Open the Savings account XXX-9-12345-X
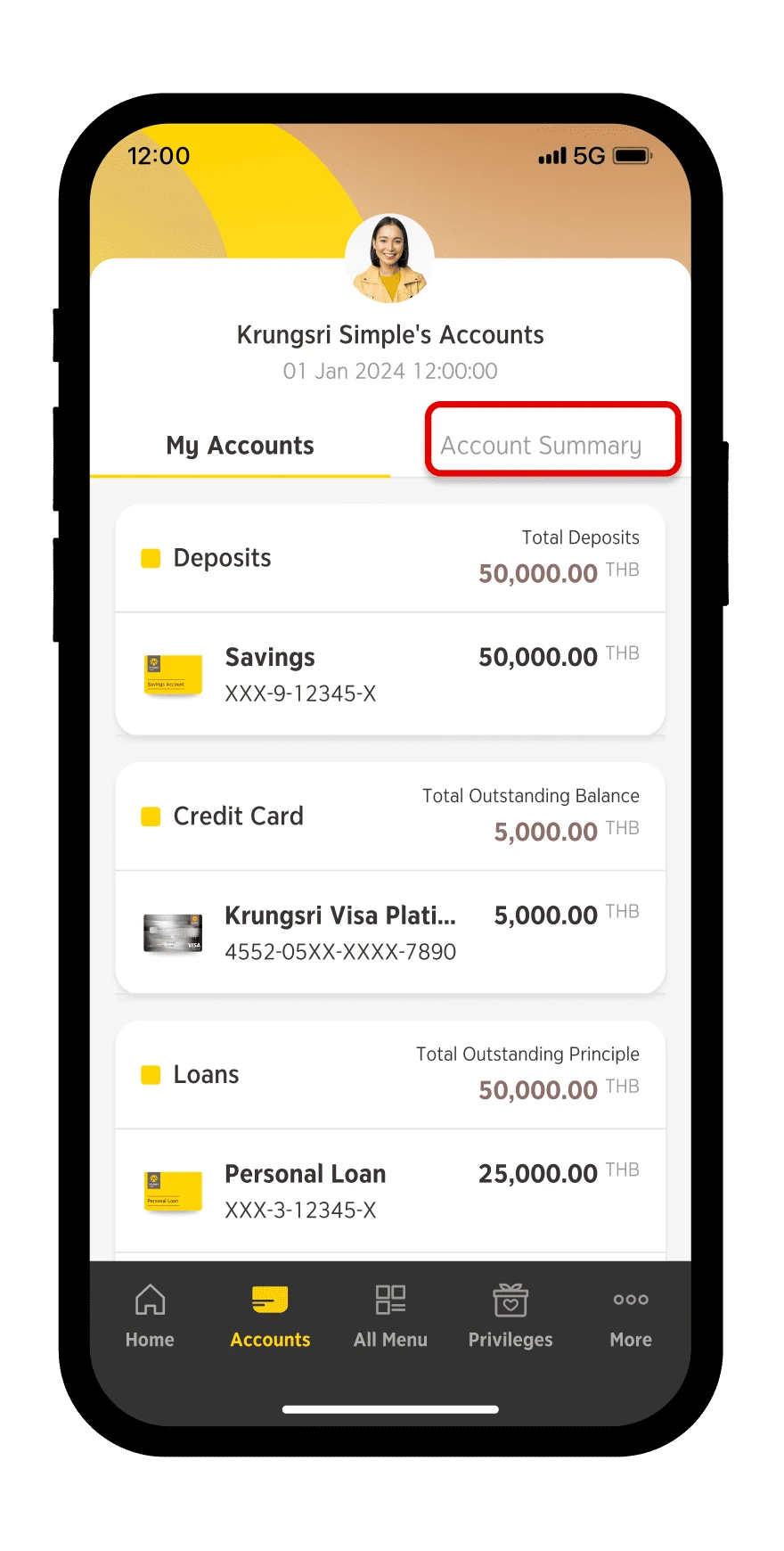 [x=390, y=675]
